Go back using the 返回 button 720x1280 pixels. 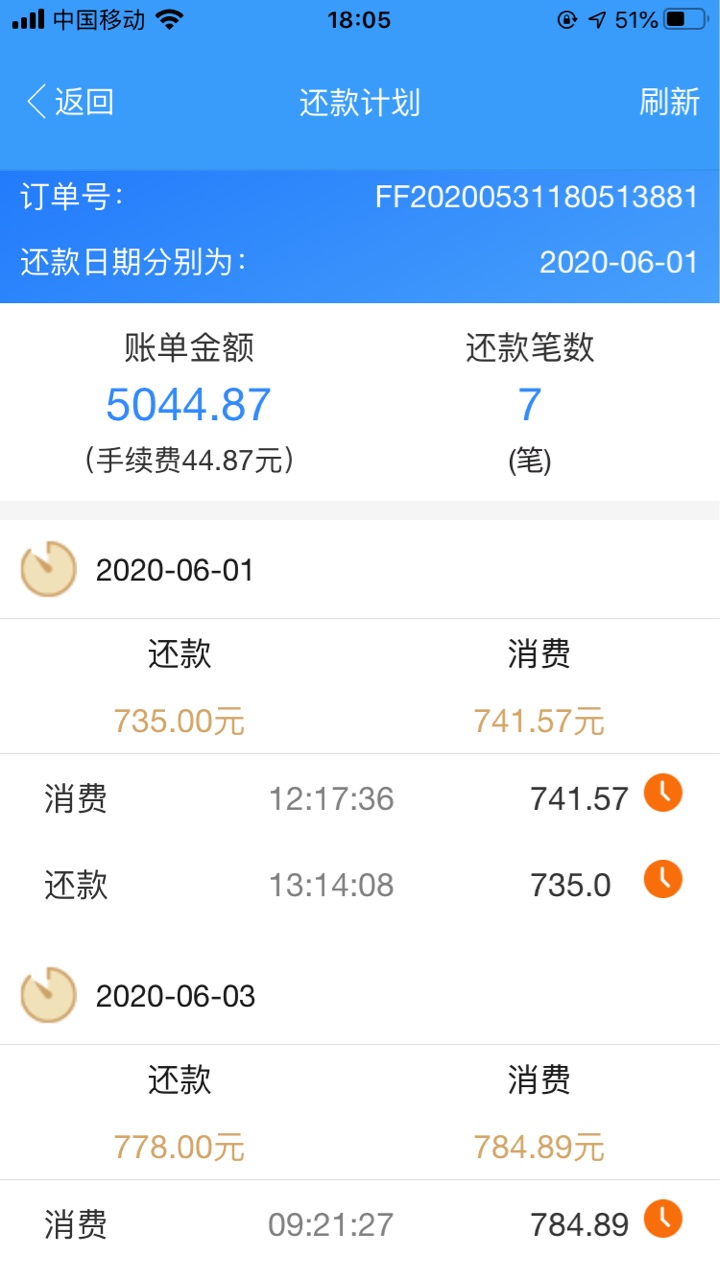pos(69,102)
